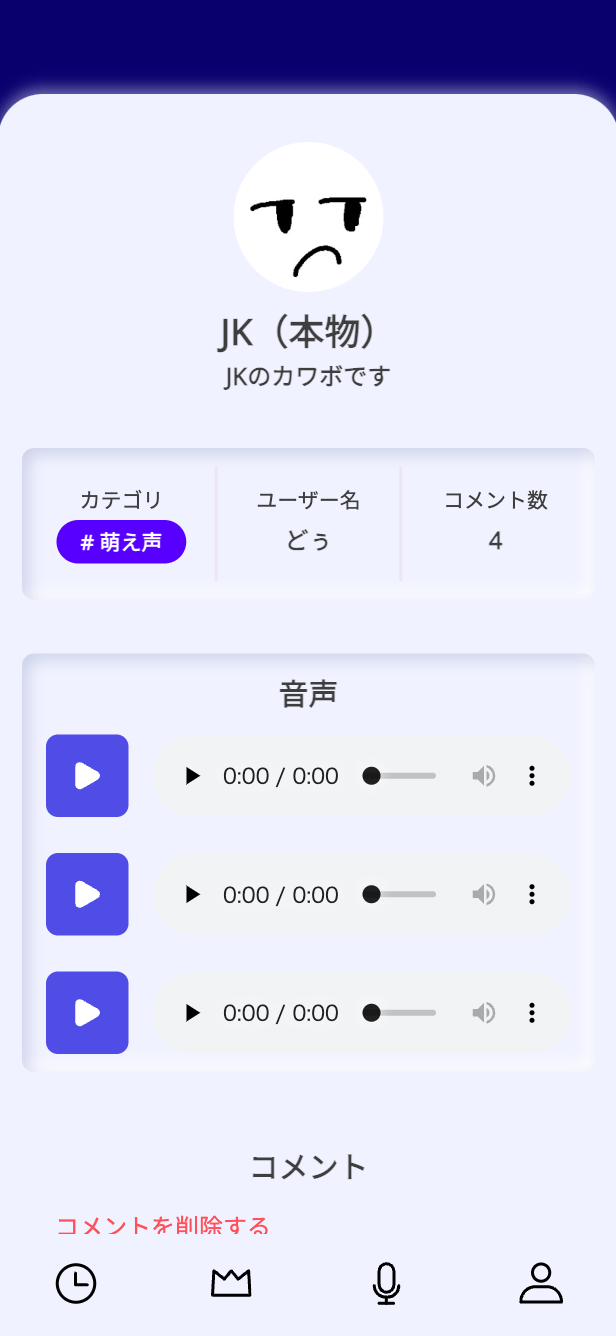Mute the third audio player's volume
Viewport: 616px width, 1336px height.
(x=484, y=1013)
